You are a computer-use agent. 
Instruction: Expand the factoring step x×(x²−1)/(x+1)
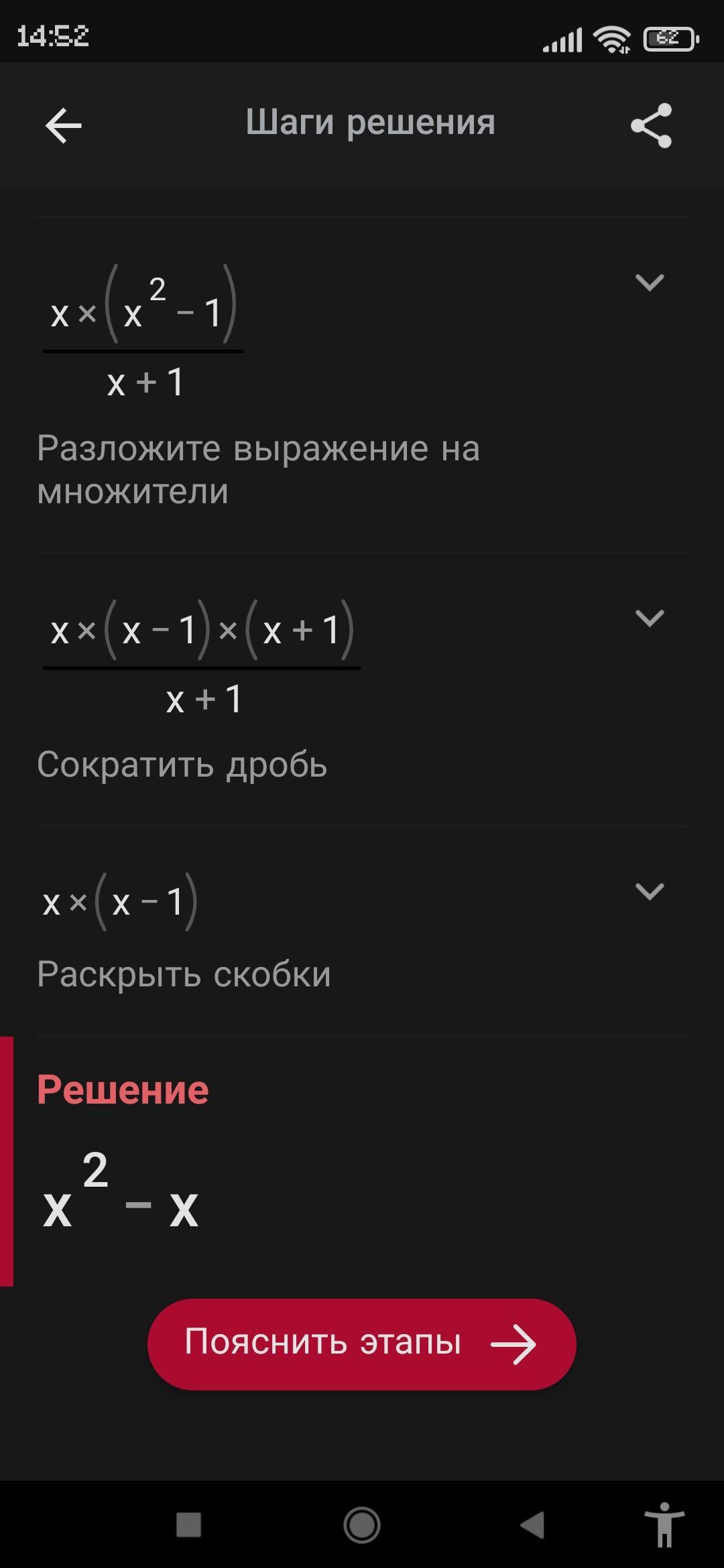point(649,283)
